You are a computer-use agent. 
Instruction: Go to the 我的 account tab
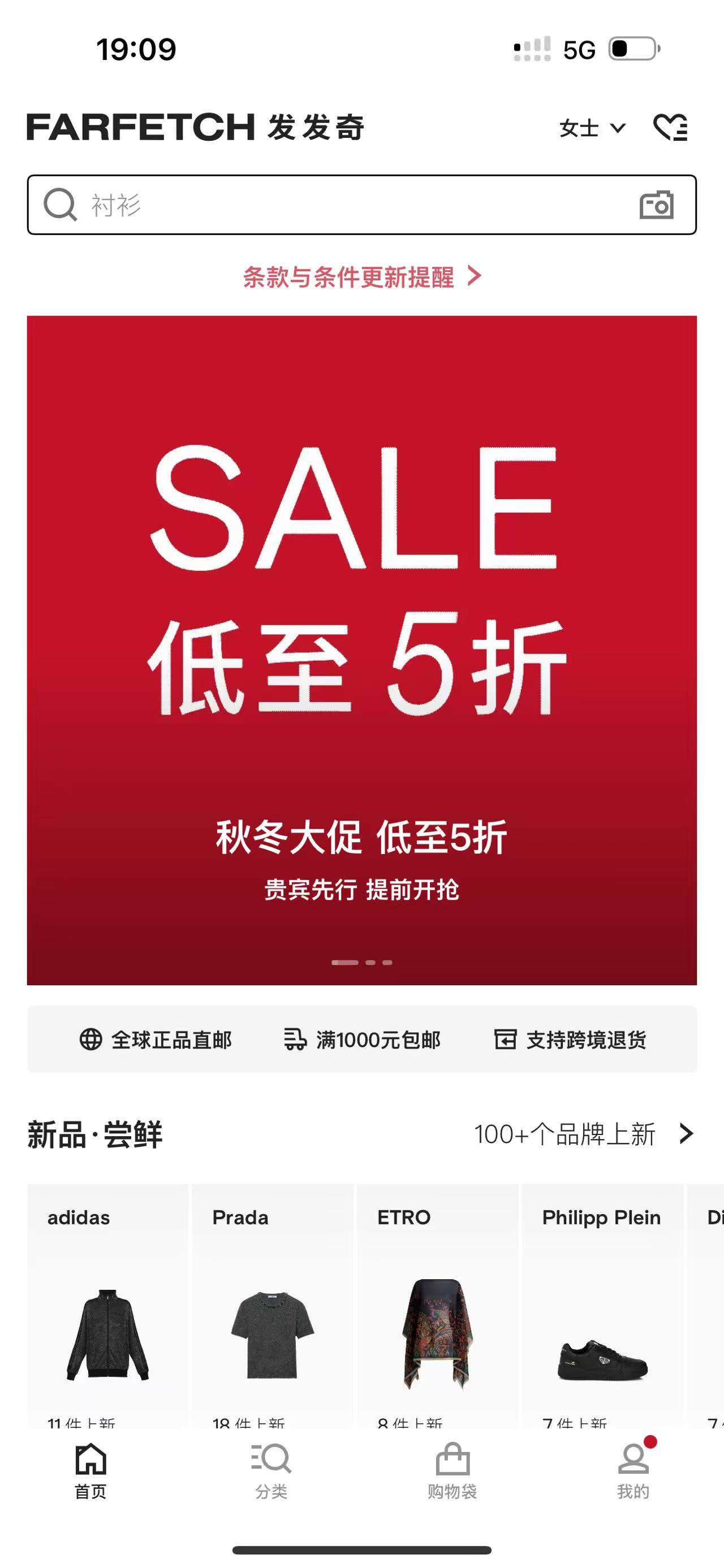tap(633, 1471)
